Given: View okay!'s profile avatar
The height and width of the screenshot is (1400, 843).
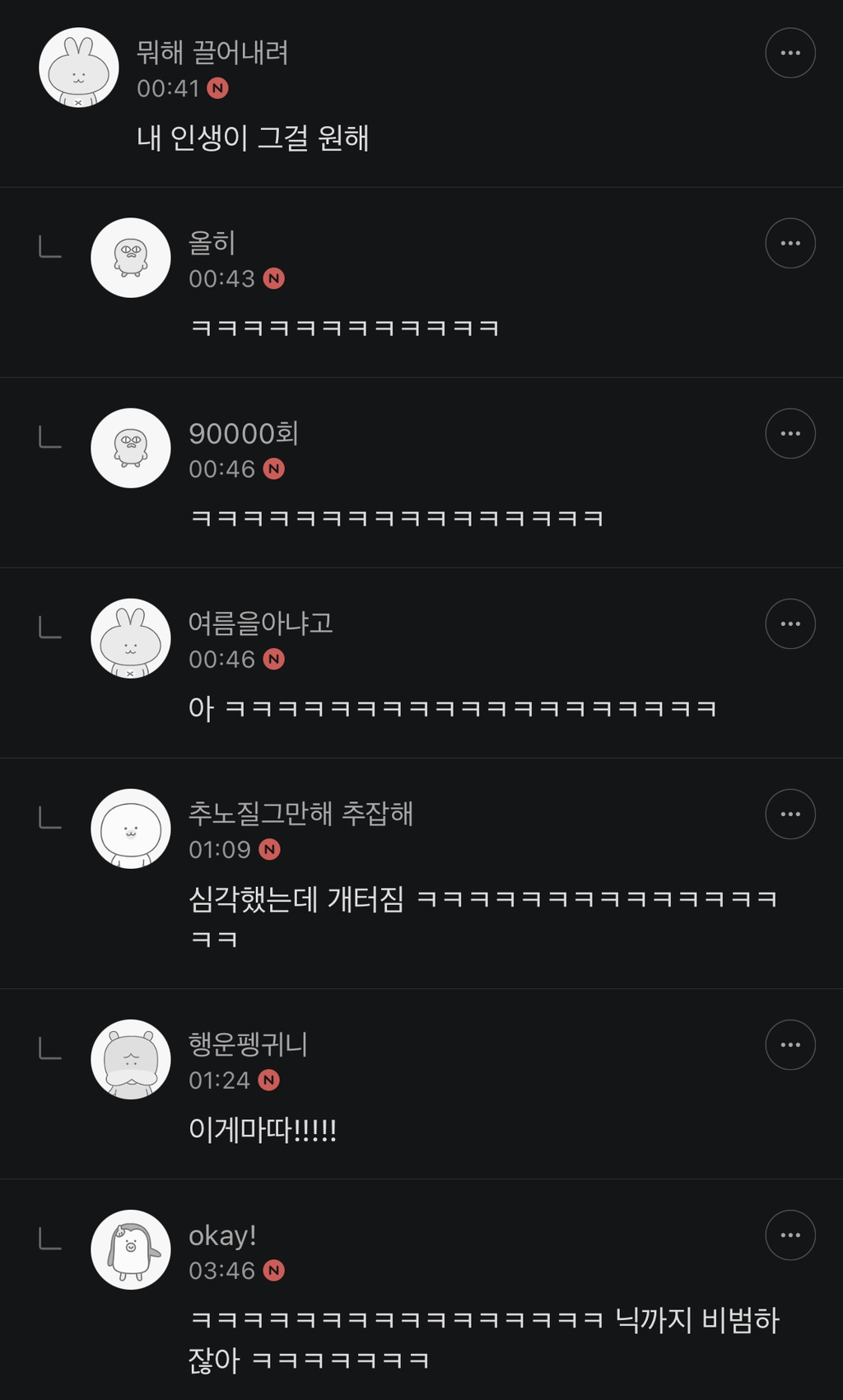Looking at the screenshot, I should tap(130, 1249).
